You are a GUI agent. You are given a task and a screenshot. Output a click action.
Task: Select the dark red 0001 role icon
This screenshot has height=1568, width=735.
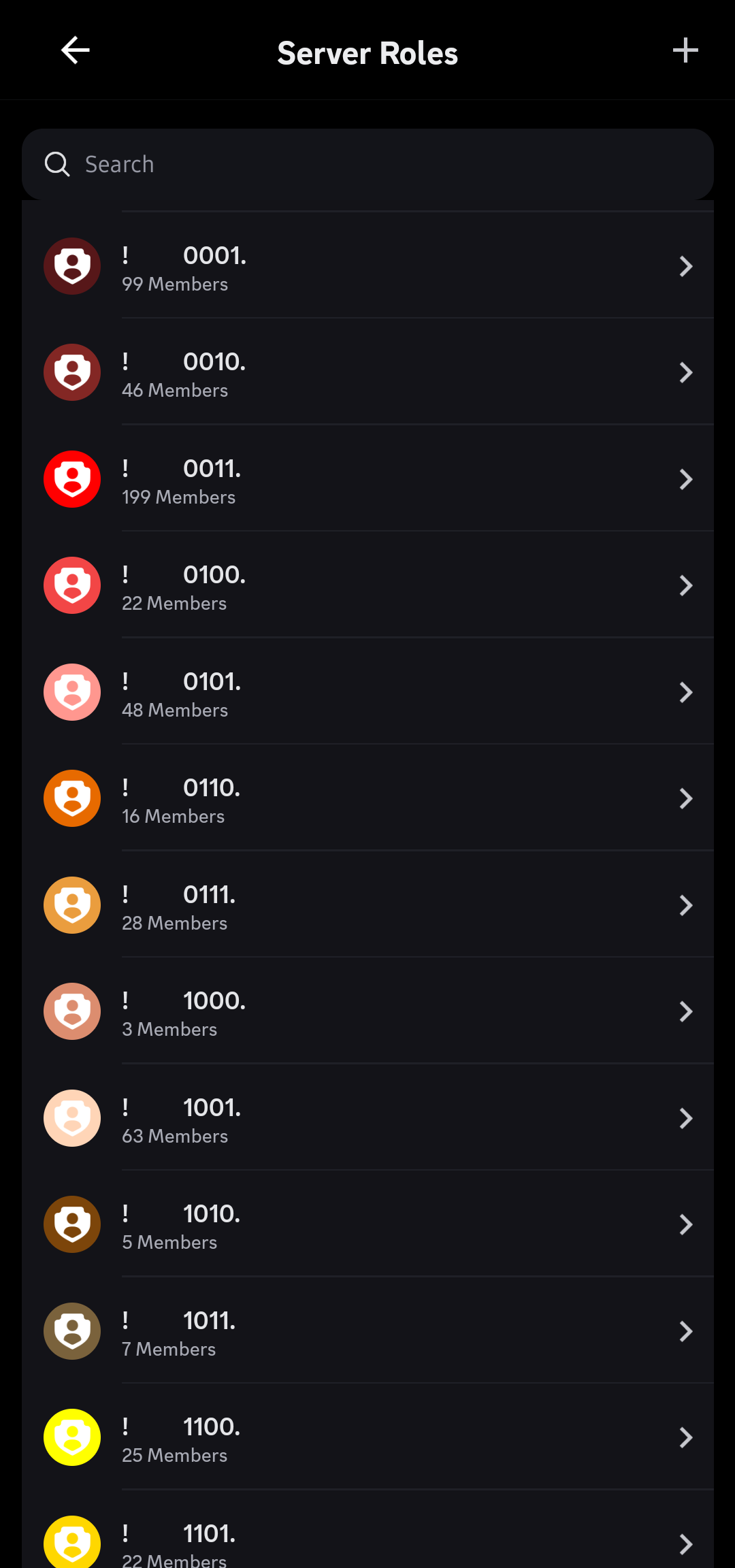pos(71,266)
